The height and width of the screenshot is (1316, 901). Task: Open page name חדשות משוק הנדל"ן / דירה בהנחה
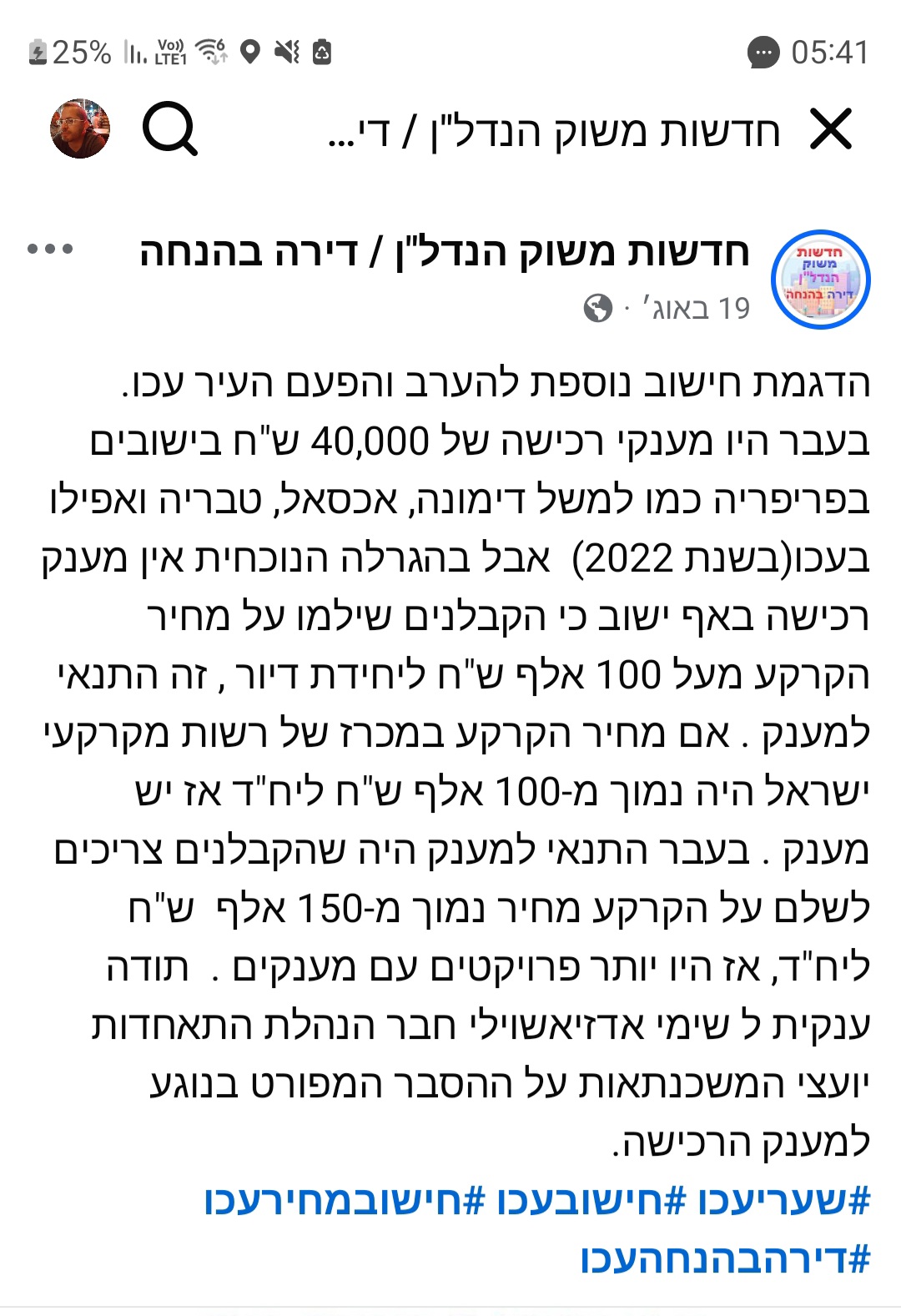445,252
